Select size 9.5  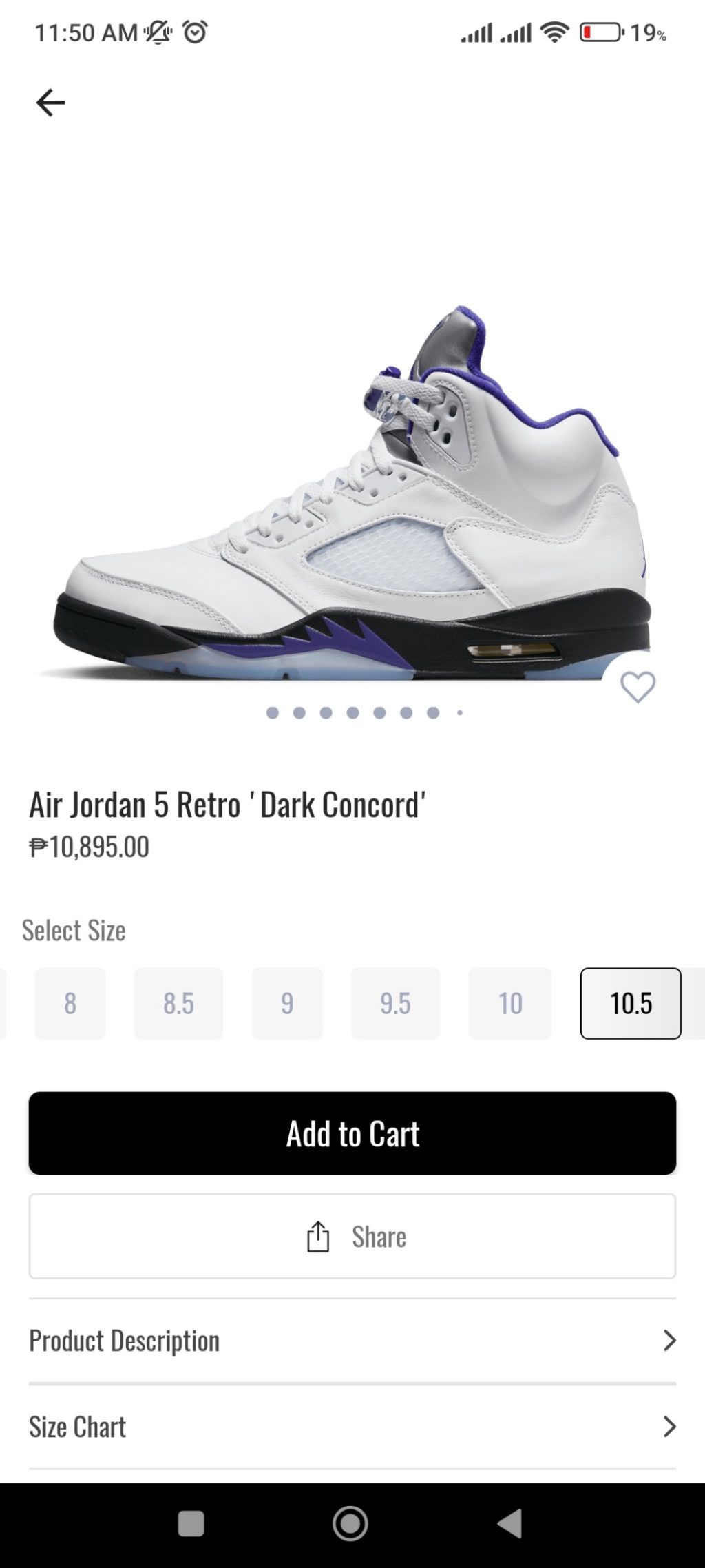[x=395, y=1003]
